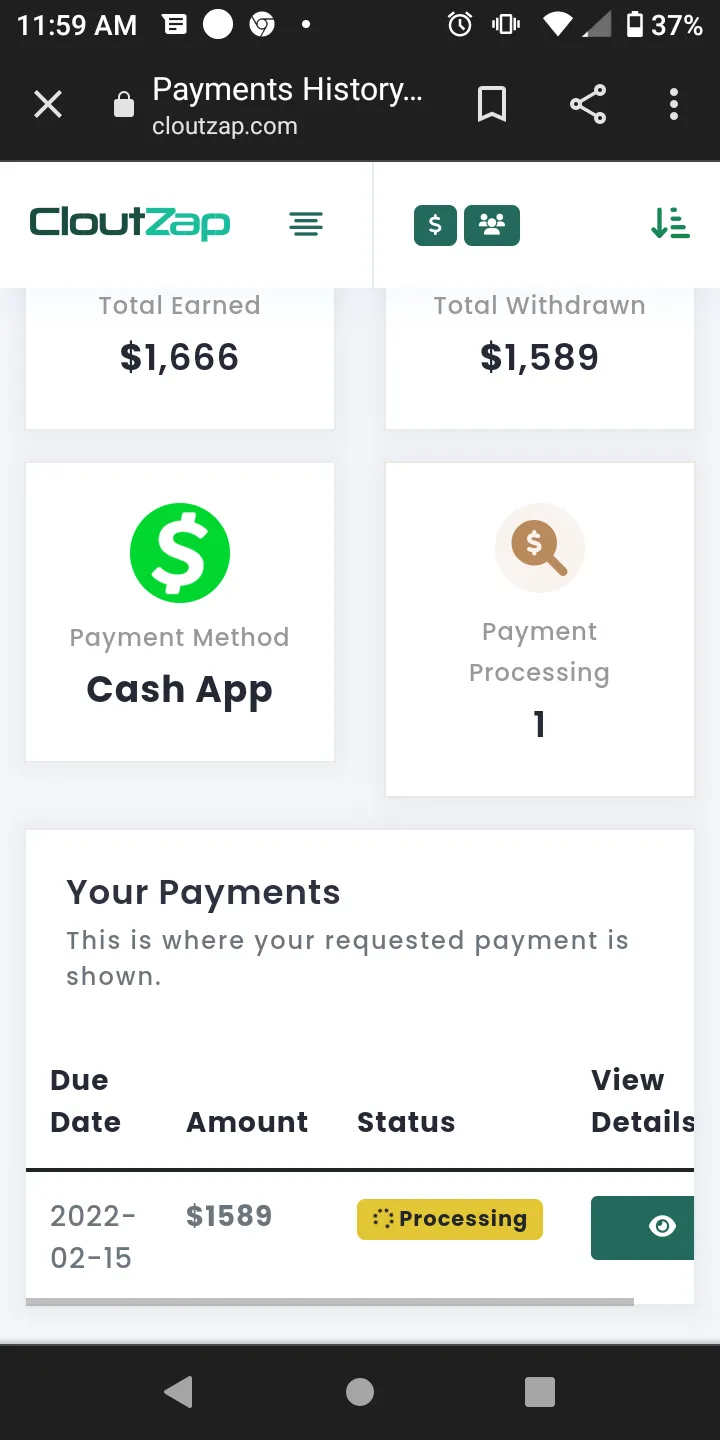View details of the $1589 payment

(643, 1227)
